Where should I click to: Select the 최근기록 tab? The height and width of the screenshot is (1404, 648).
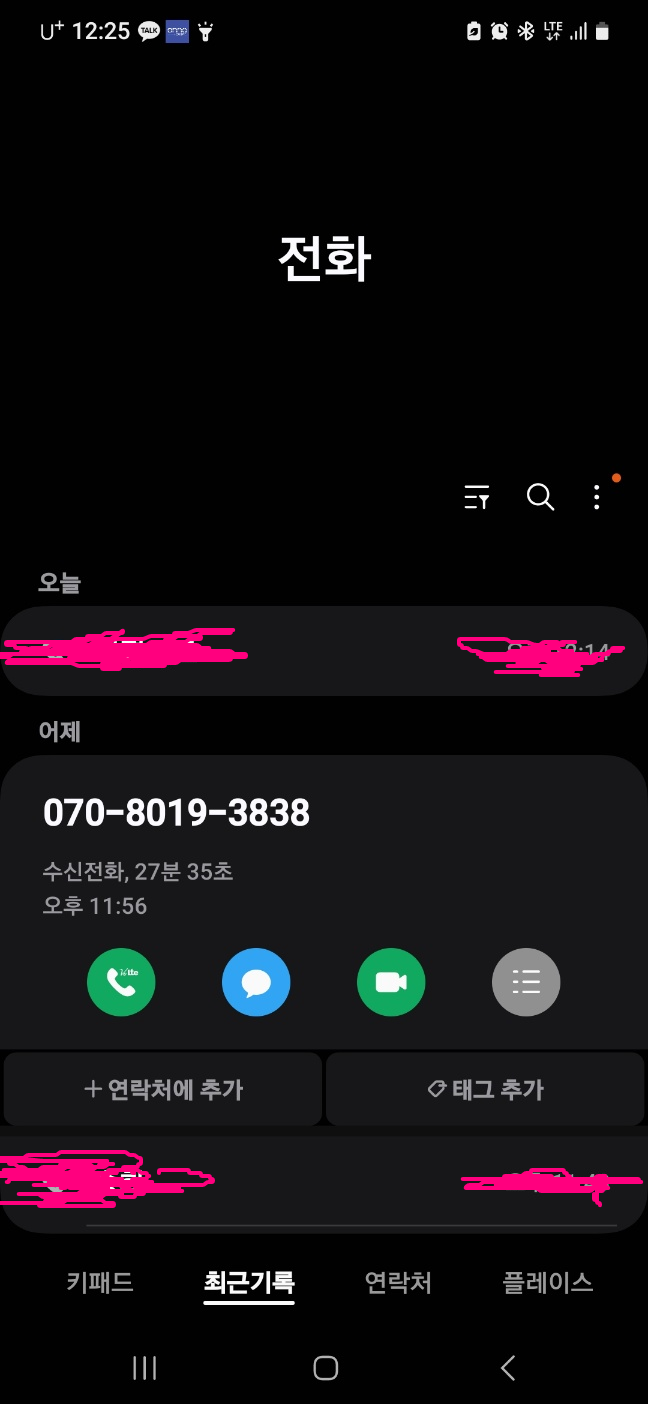(249, 1282)
